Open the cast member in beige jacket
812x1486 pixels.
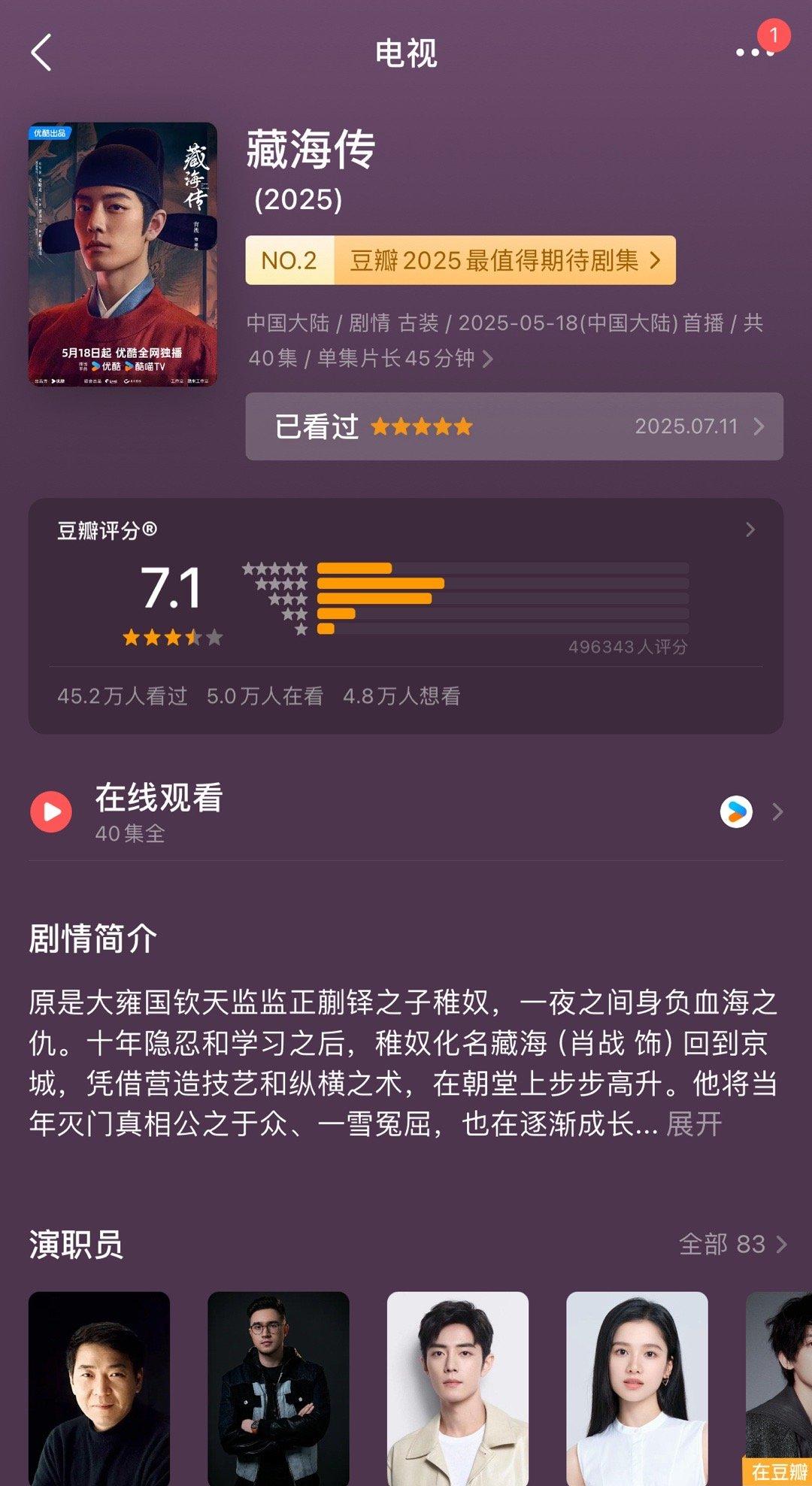(x=457, y=1388)
